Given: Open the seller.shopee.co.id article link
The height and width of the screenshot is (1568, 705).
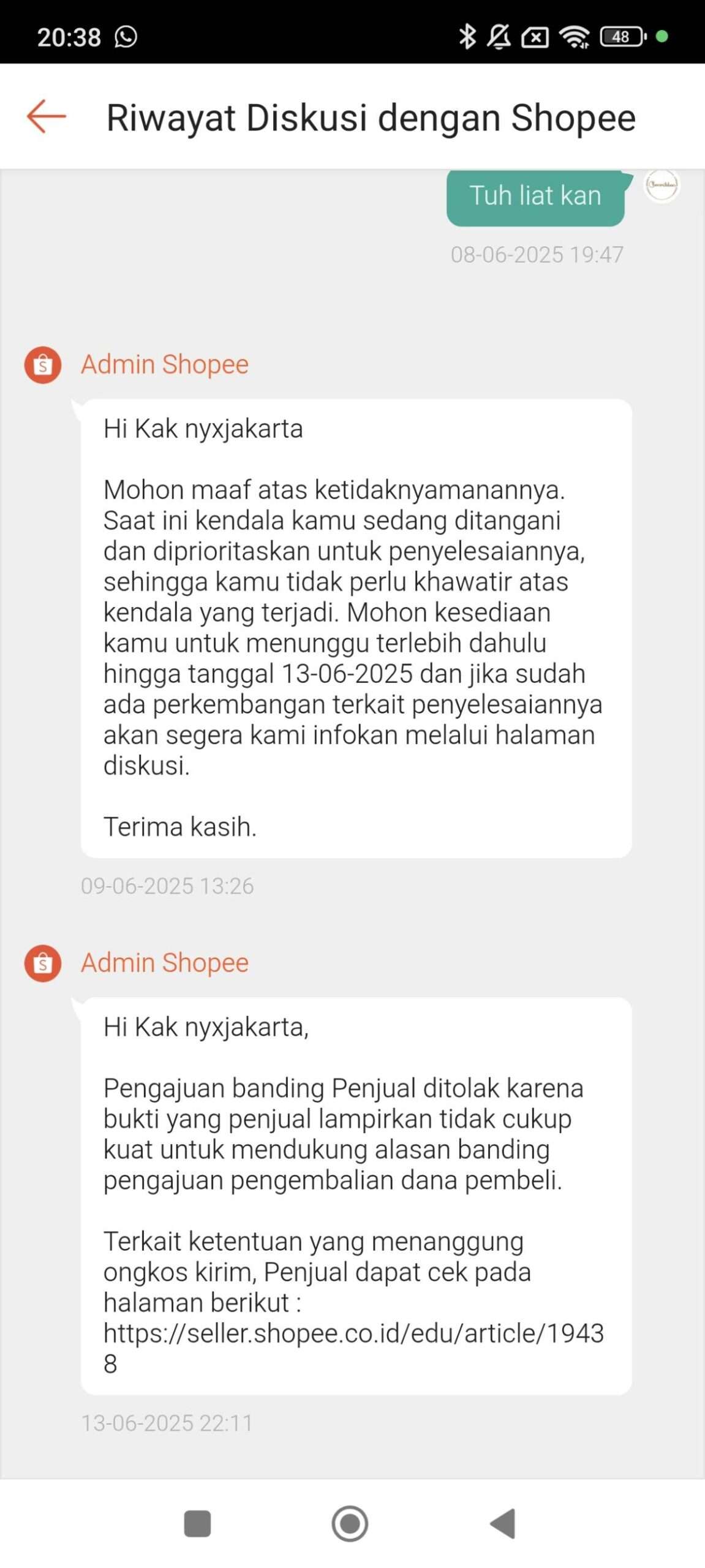Looking at the screenshot, I should coord(353,1347).
